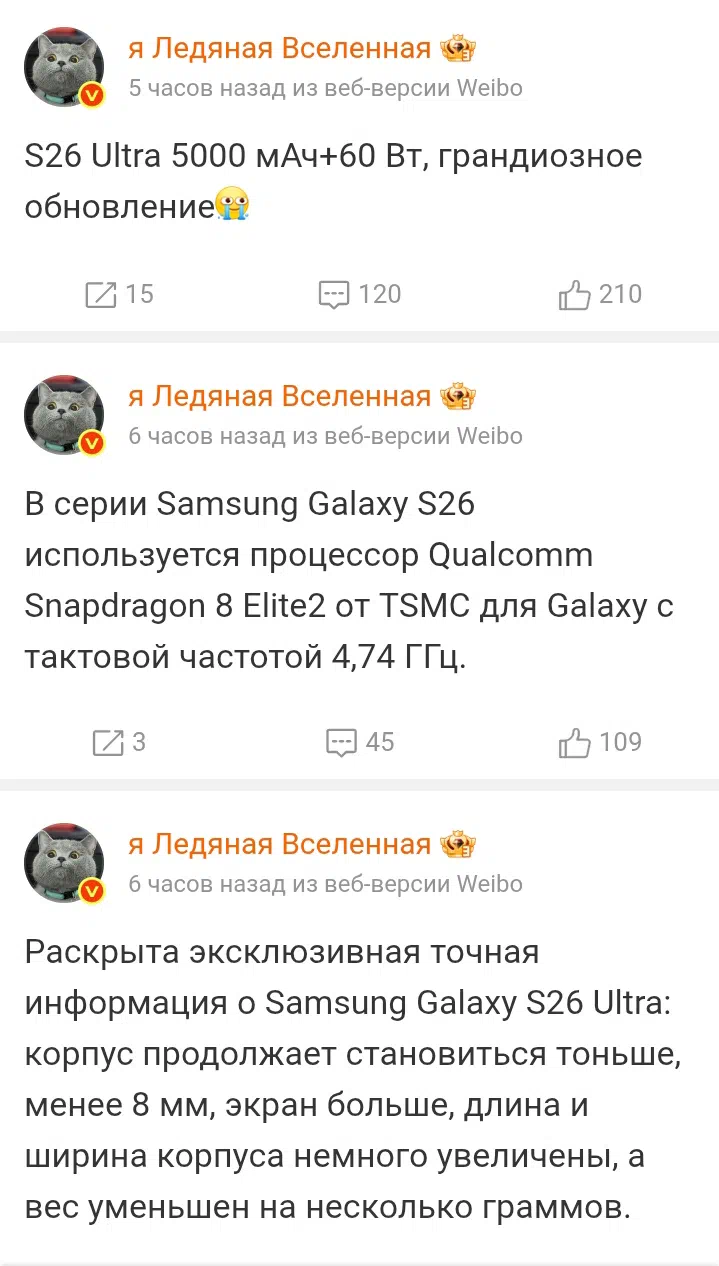Repost the Snapdragon 8 Elite2 post
The height and width of the screenshot is (1266, 719).
point(119,742)
